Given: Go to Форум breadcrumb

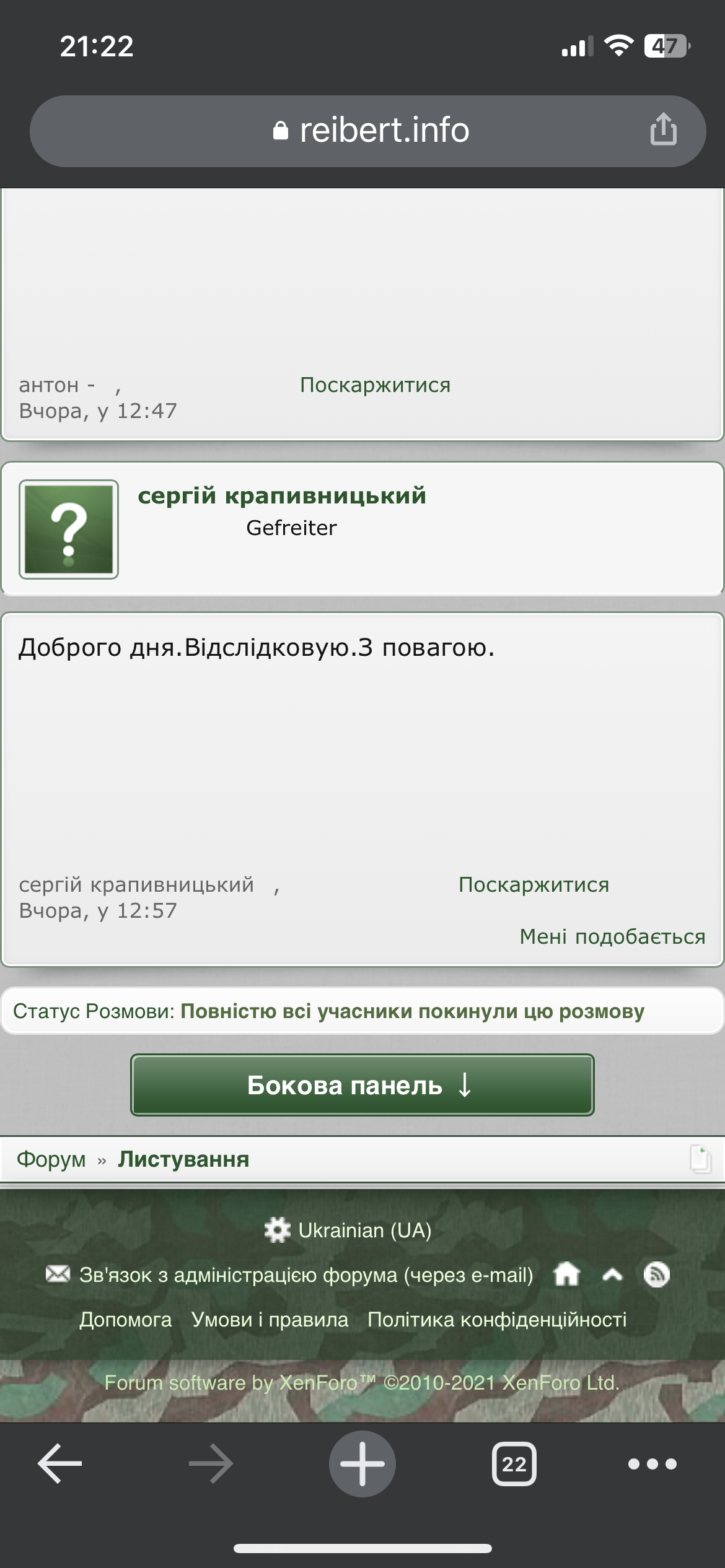Looking at the screenshot, I should (51, 1159).
